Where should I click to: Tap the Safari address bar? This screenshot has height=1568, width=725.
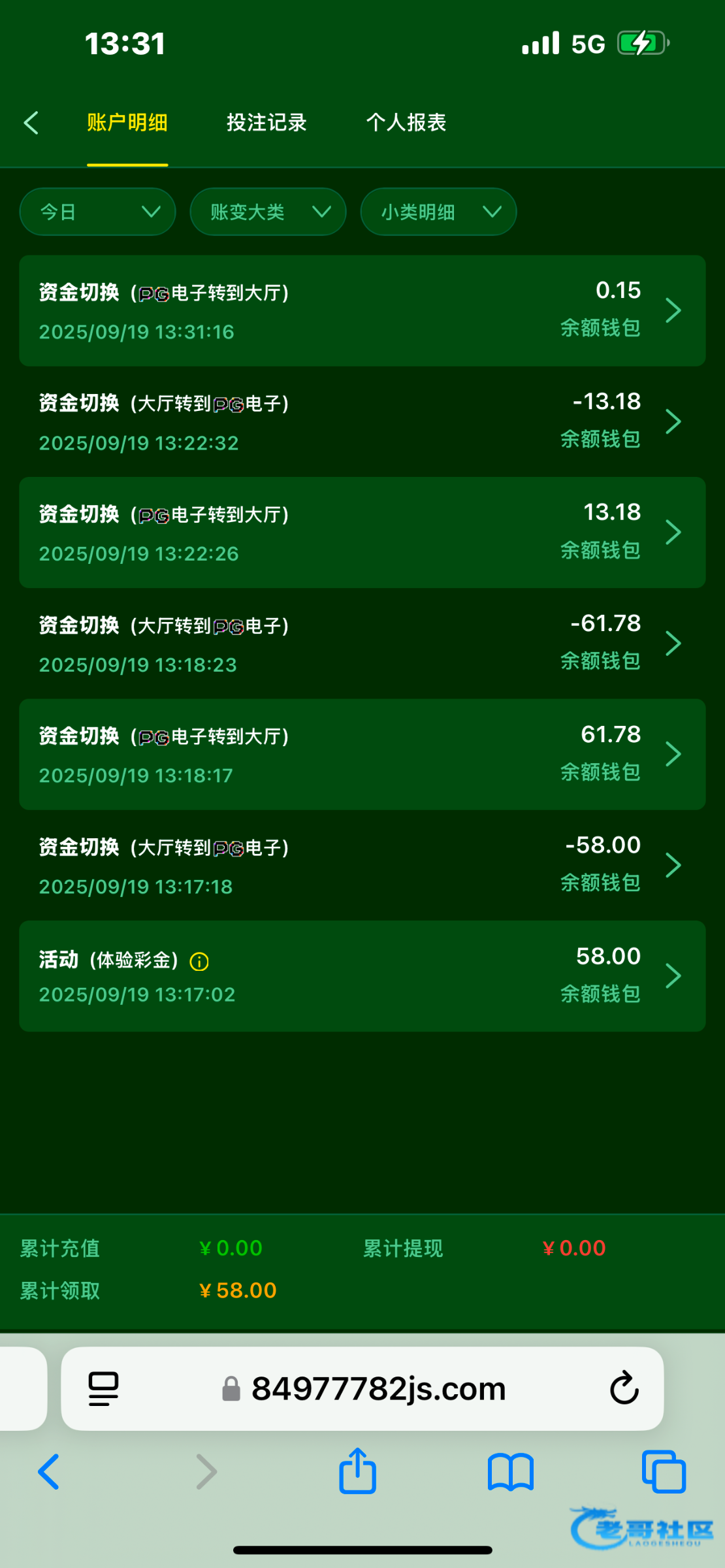point(378,1388)
